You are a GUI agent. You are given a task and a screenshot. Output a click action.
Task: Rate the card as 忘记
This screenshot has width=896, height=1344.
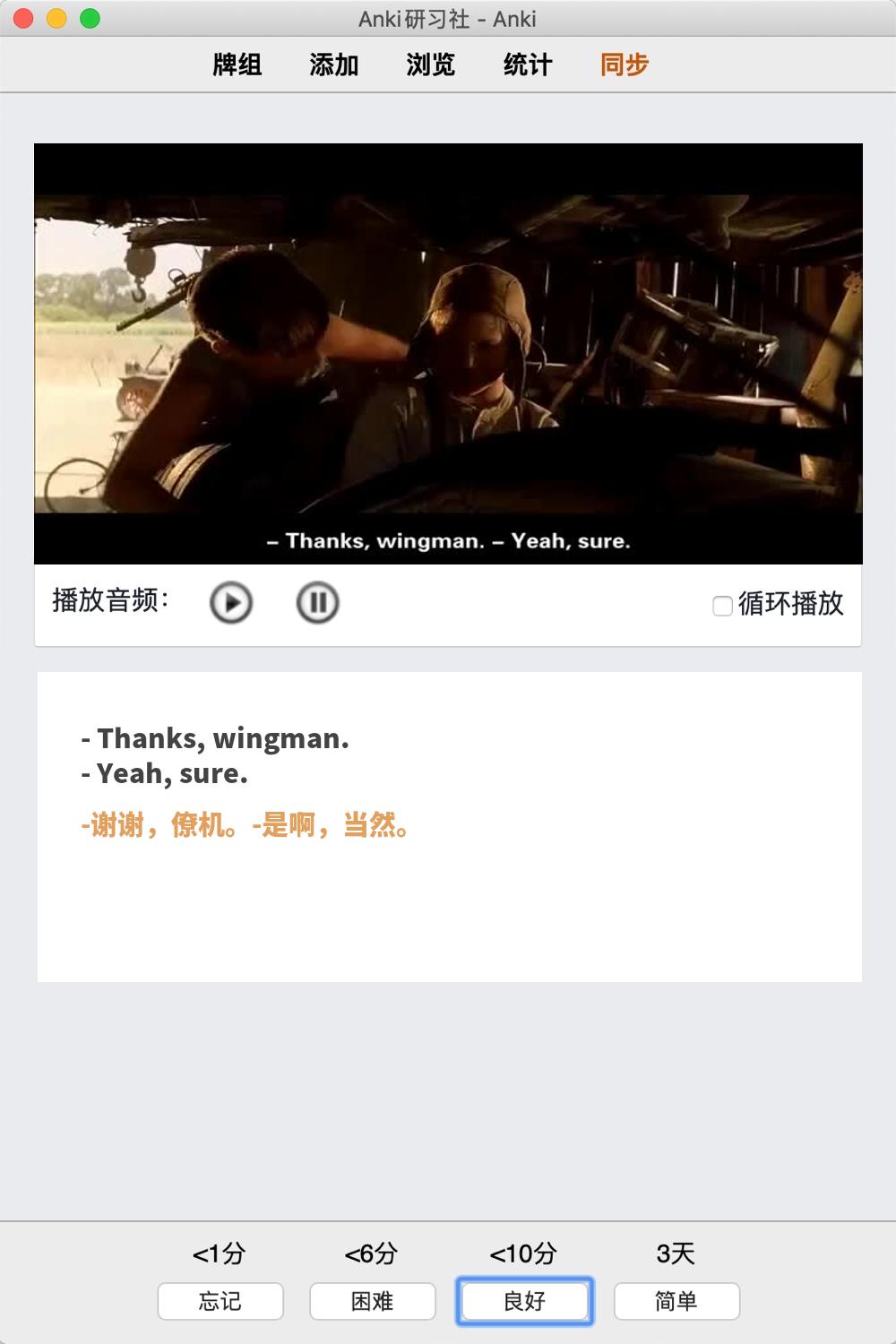pos(220,1301)
